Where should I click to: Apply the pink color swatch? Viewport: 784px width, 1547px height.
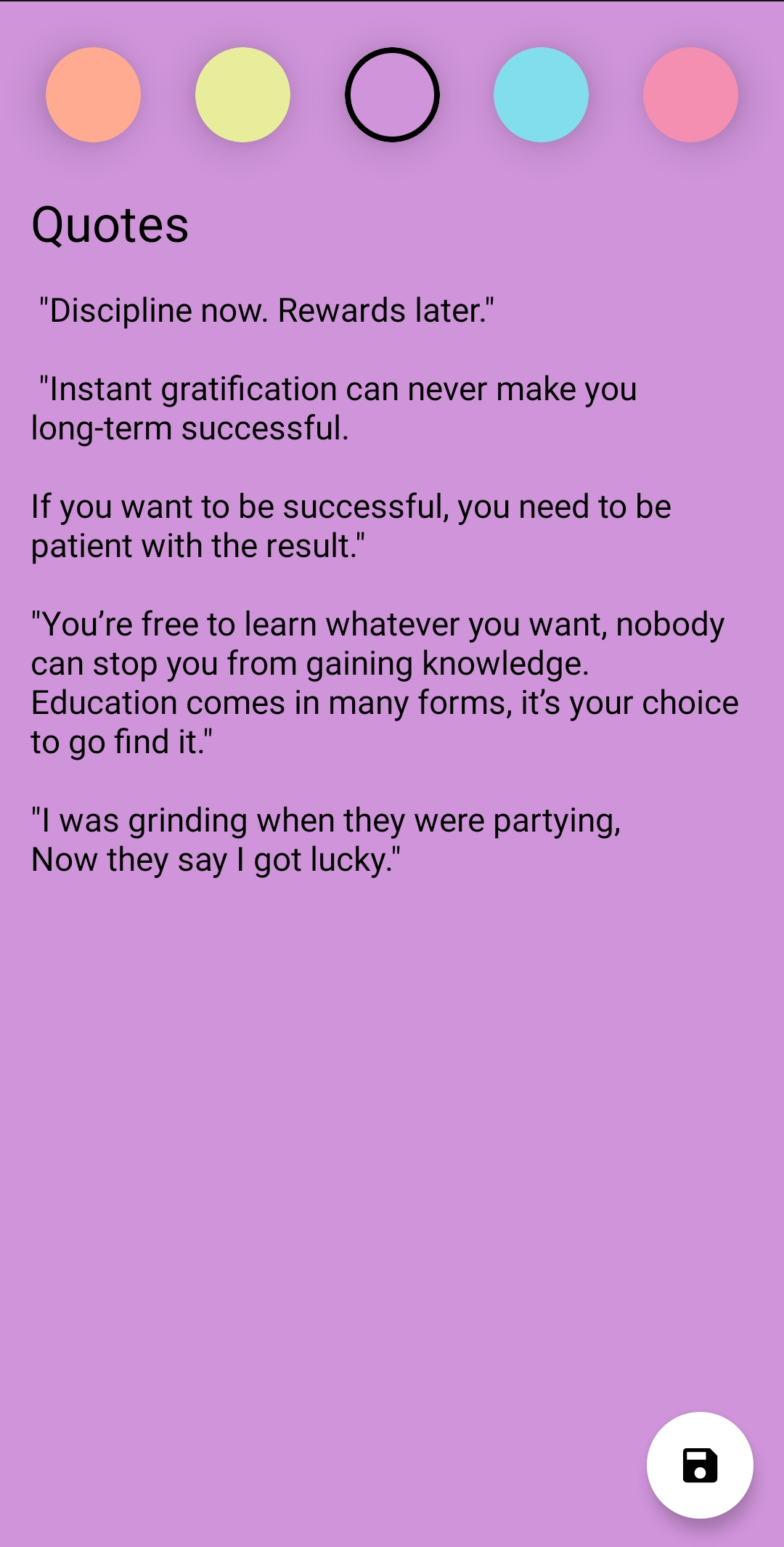(x=690, y=94)
